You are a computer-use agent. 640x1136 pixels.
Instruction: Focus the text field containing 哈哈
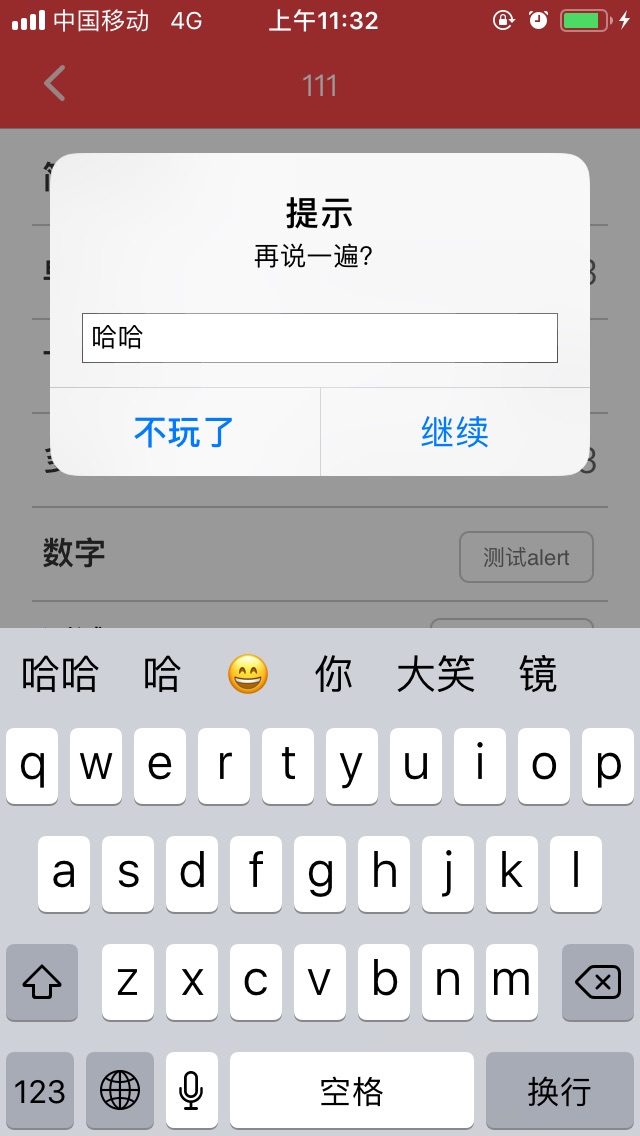pyautogui.click(x=319, y=338)
